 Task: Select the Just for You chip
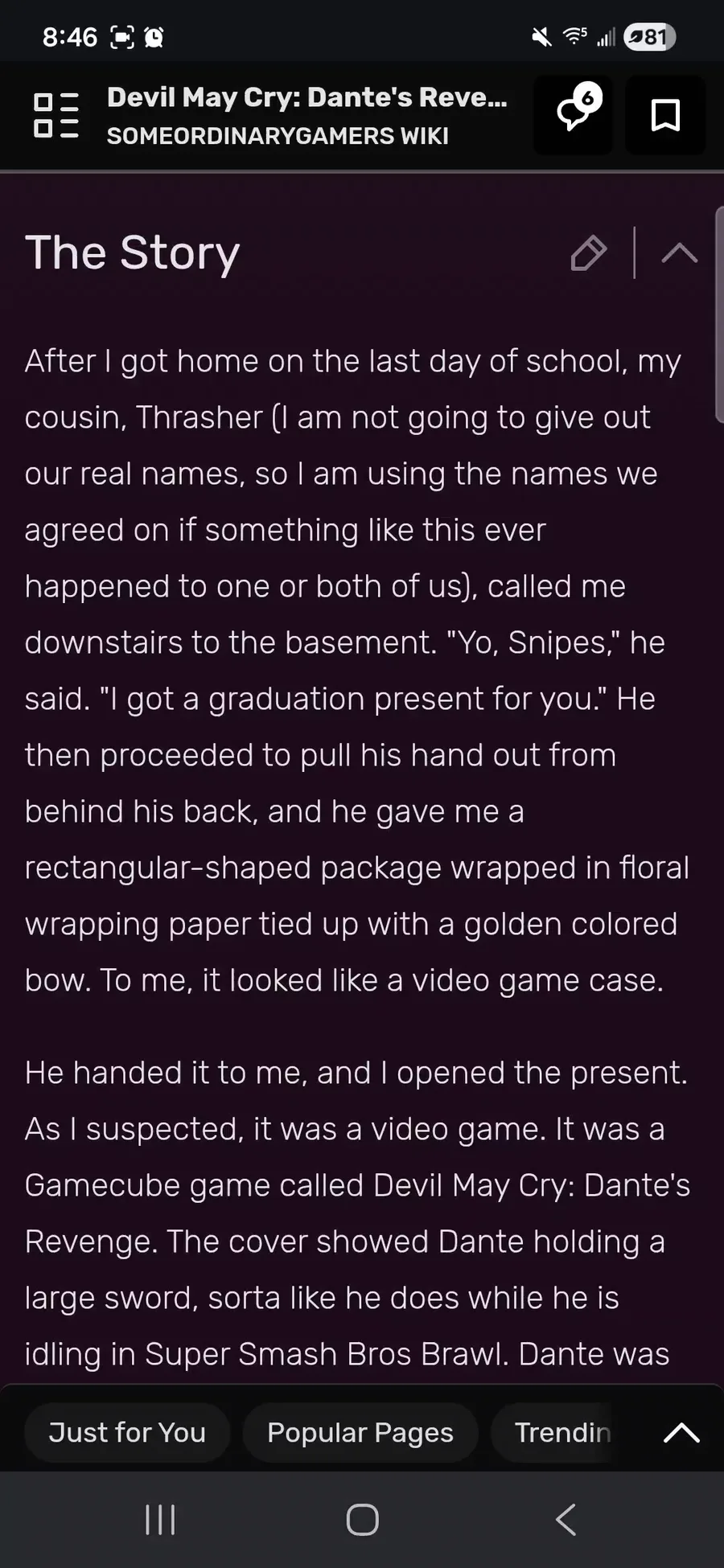pyautogui.click(x=127, y=1433)
